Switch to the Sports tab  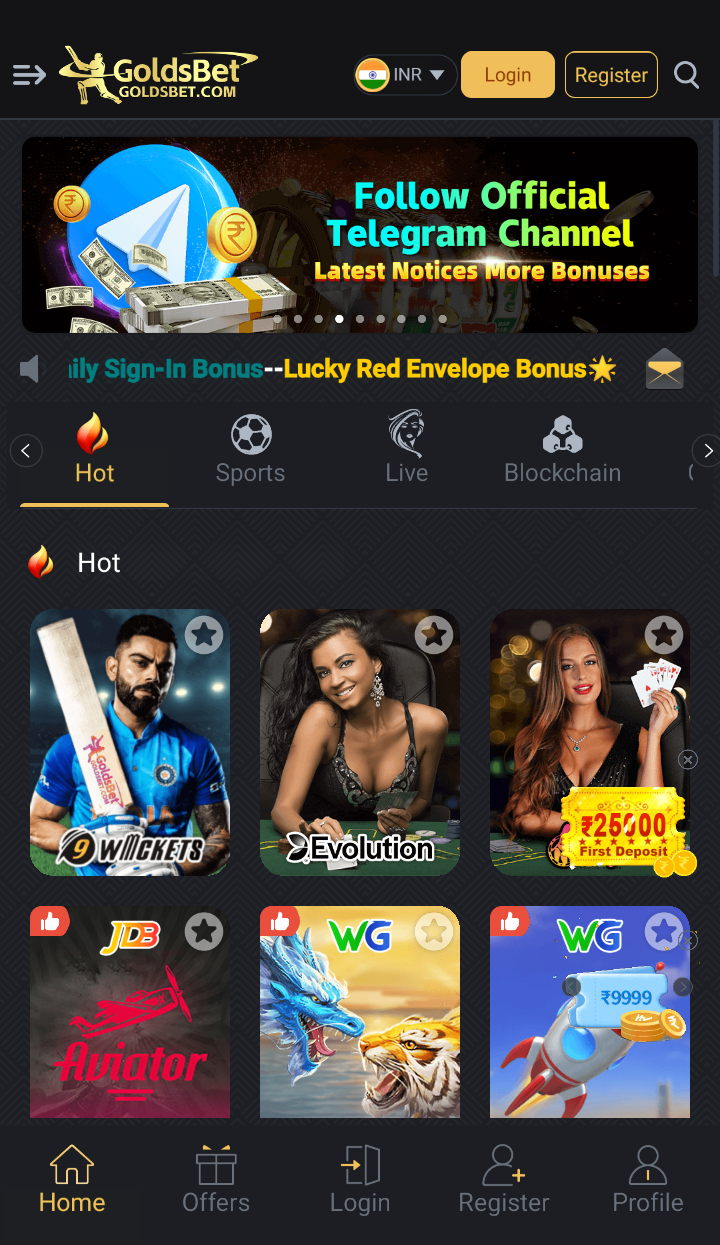pos(250,448)
